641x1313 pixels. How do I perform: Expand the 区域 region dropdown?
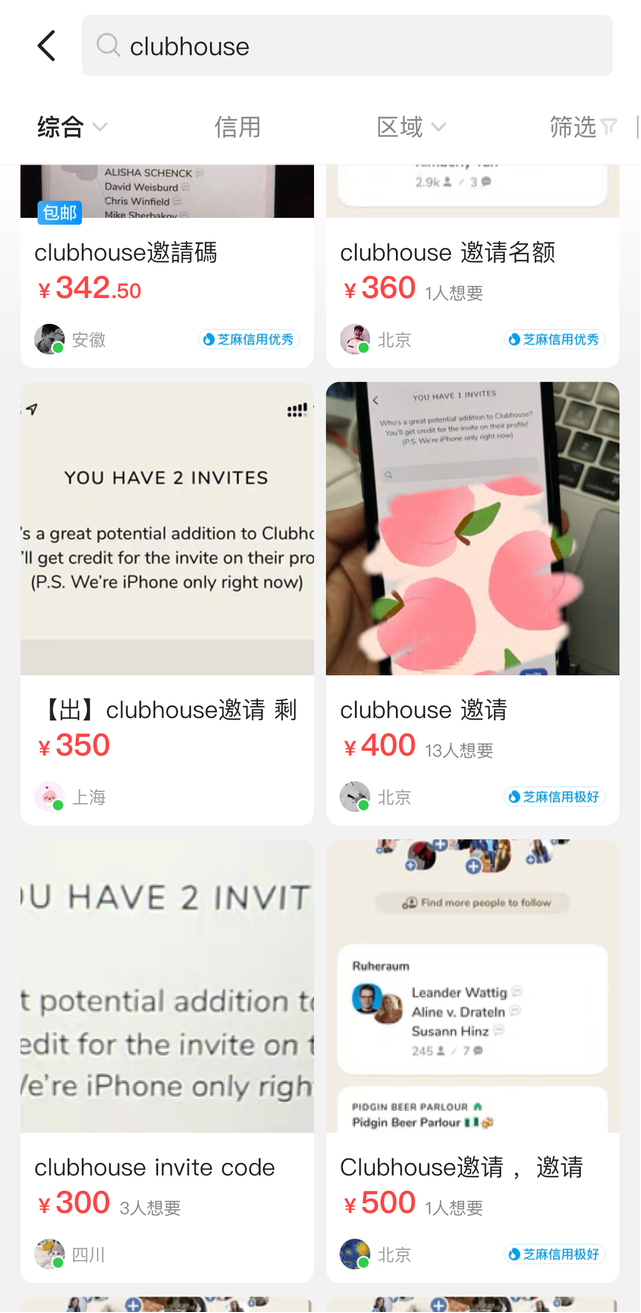(410, 127)
